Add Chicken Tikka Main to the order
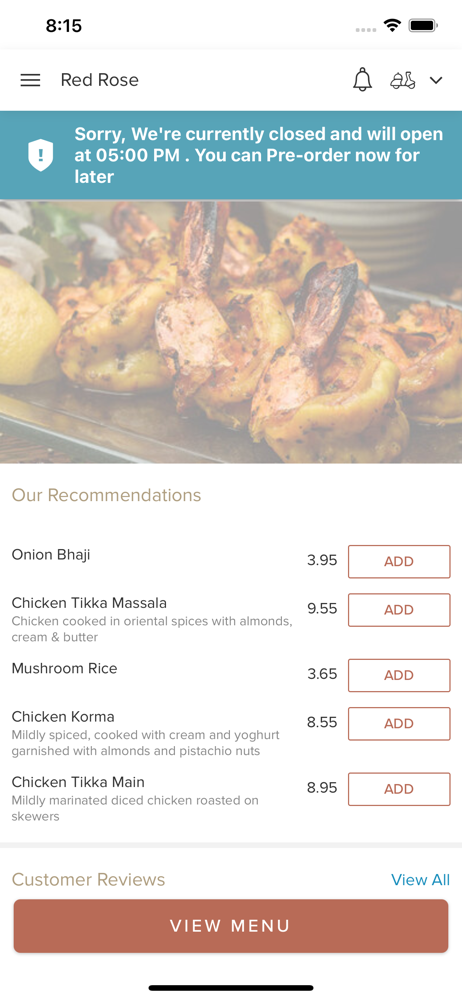This screenshot has height=1000, width=462. (399, 789)
